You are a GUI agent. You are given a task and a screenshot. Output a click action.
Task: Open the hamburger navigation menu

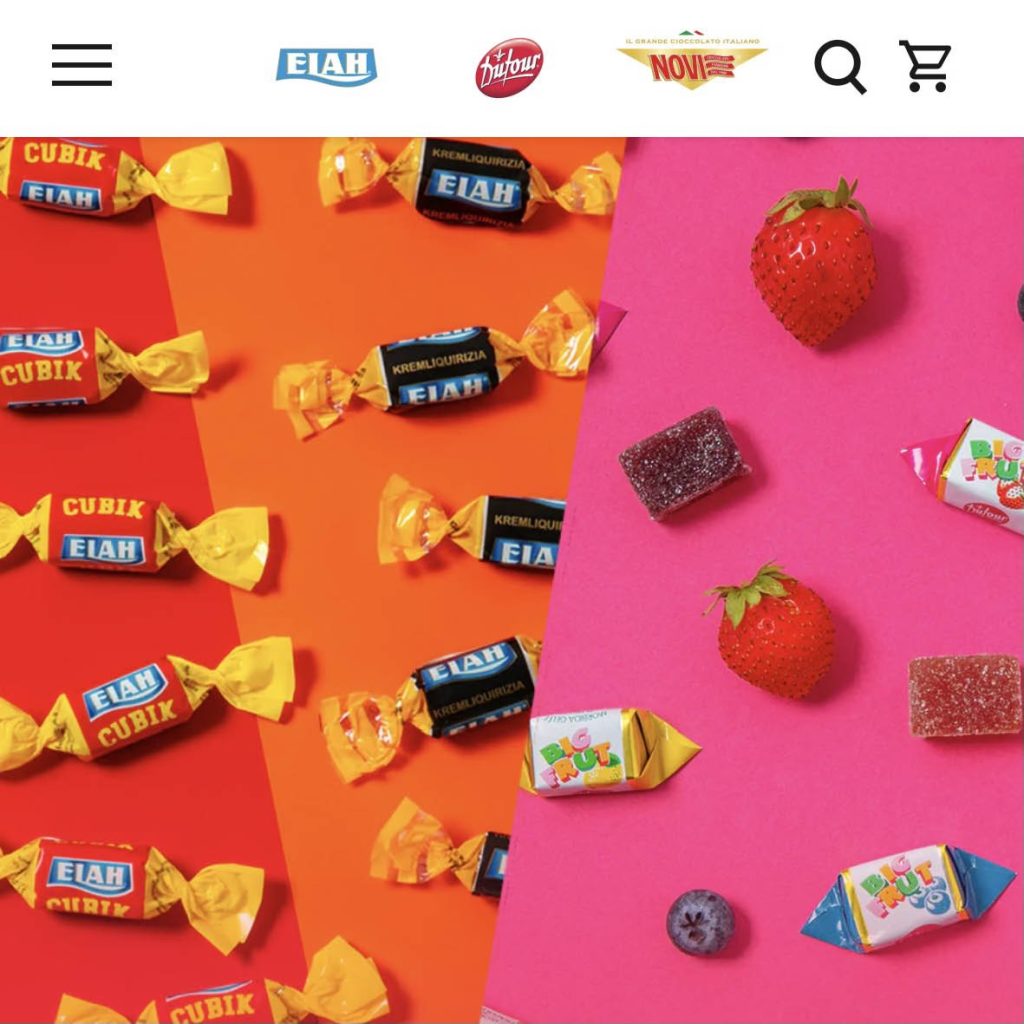(82, 66)
